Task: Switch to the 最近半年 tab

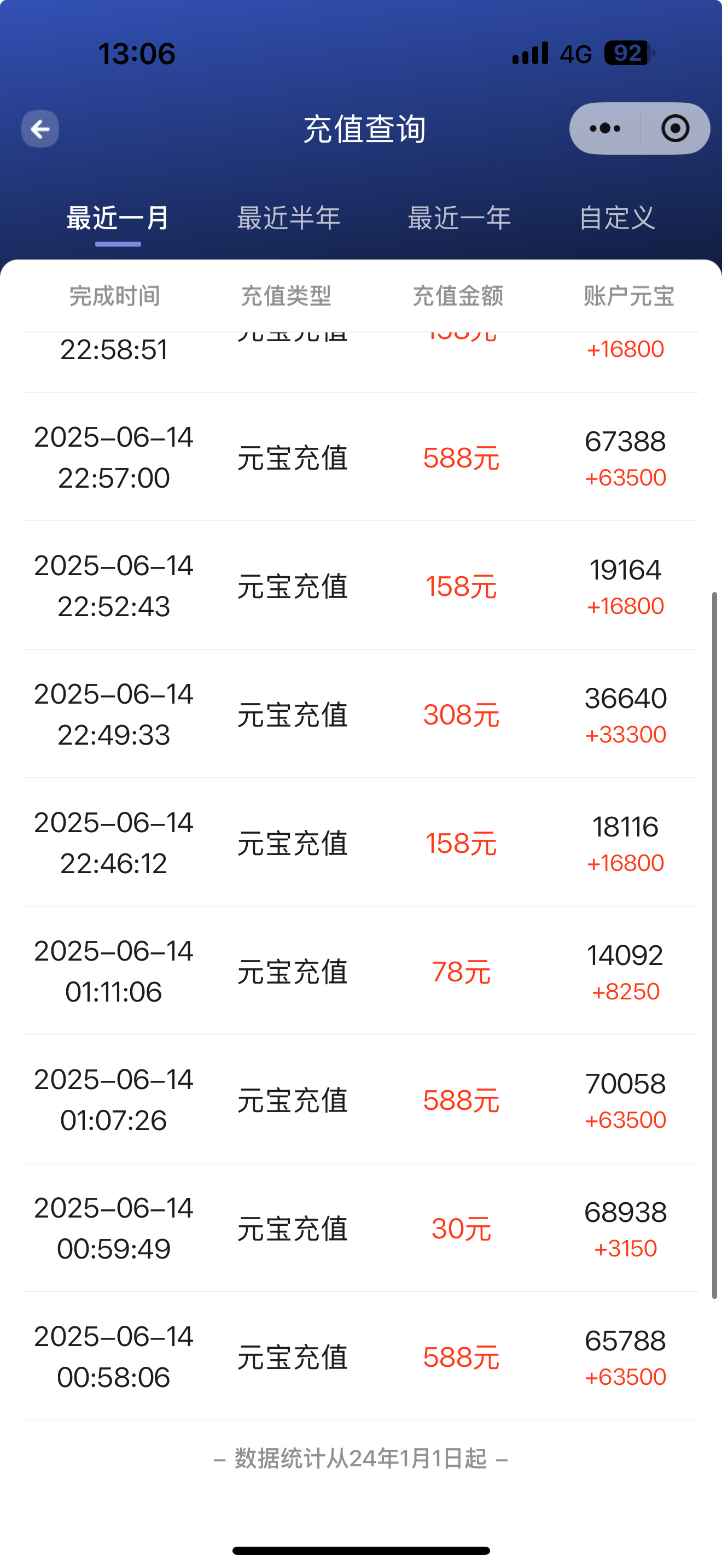Action: [289, 218]
